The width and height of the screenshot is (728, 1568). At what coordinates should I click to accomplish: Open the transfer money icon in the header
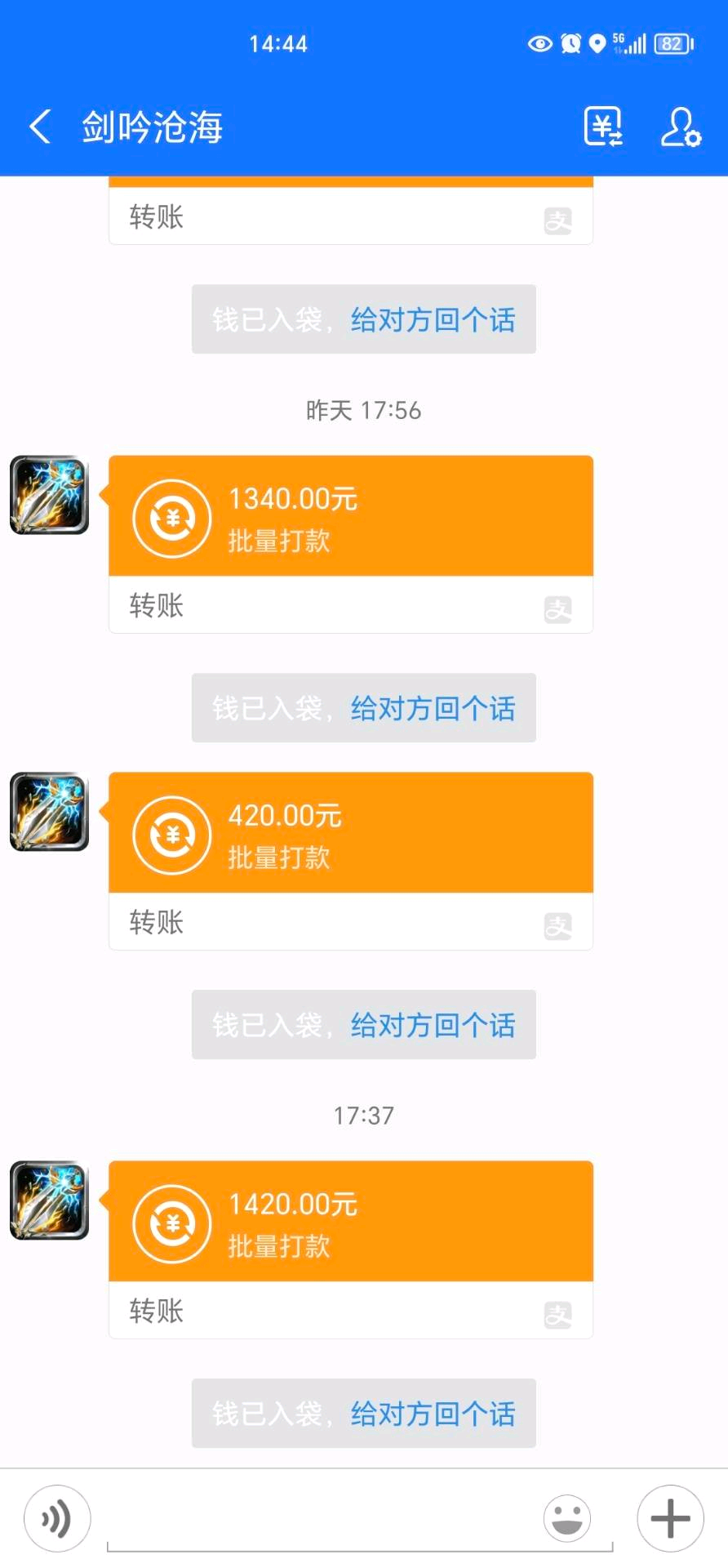603,127
